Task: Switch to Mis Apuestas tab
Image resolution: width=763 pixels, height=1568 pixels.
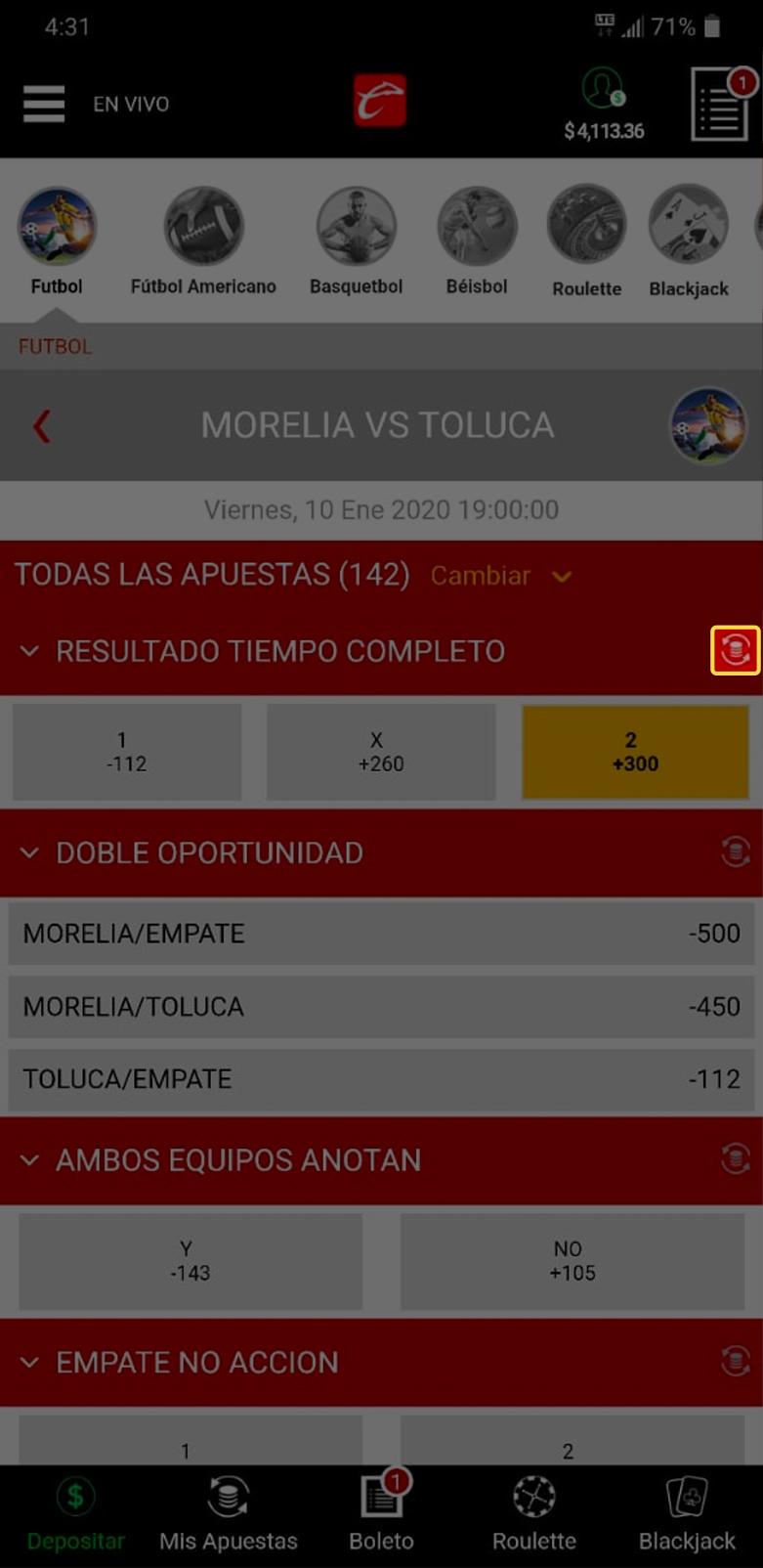Action: click(229, 1515)
